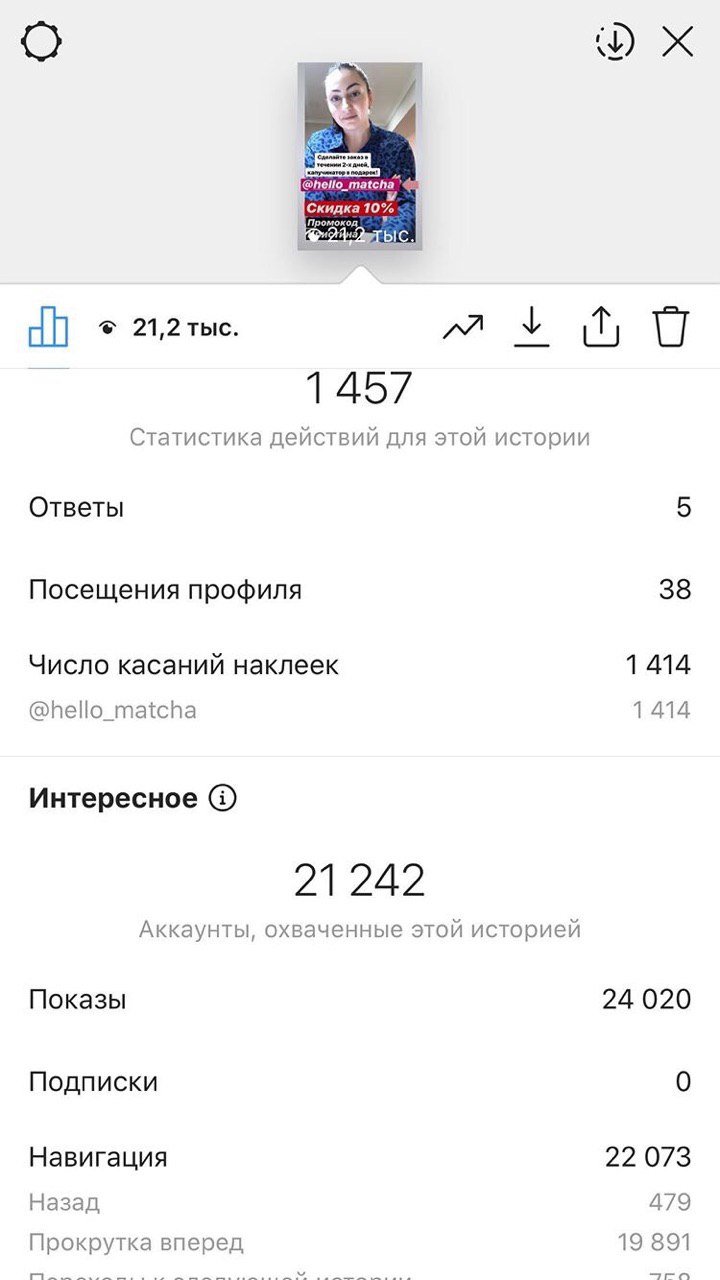The image size is (720, 1280).
Task: Close the story insights view
Action: pos(678,42)
